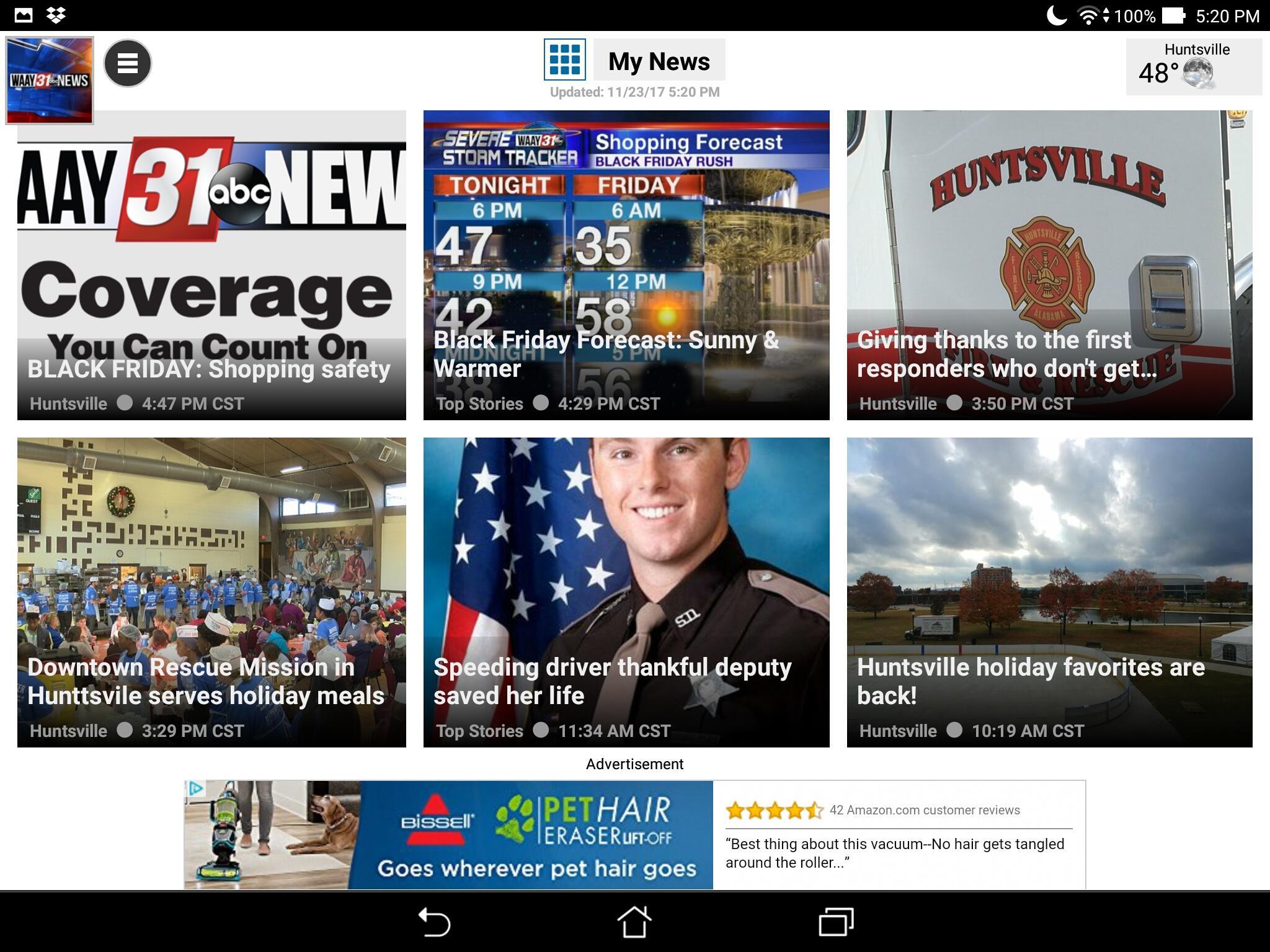Screen dimensions: 1270x952
Task: Open the recent apps view
Action: pyautogui.click(x=836, y=922)
